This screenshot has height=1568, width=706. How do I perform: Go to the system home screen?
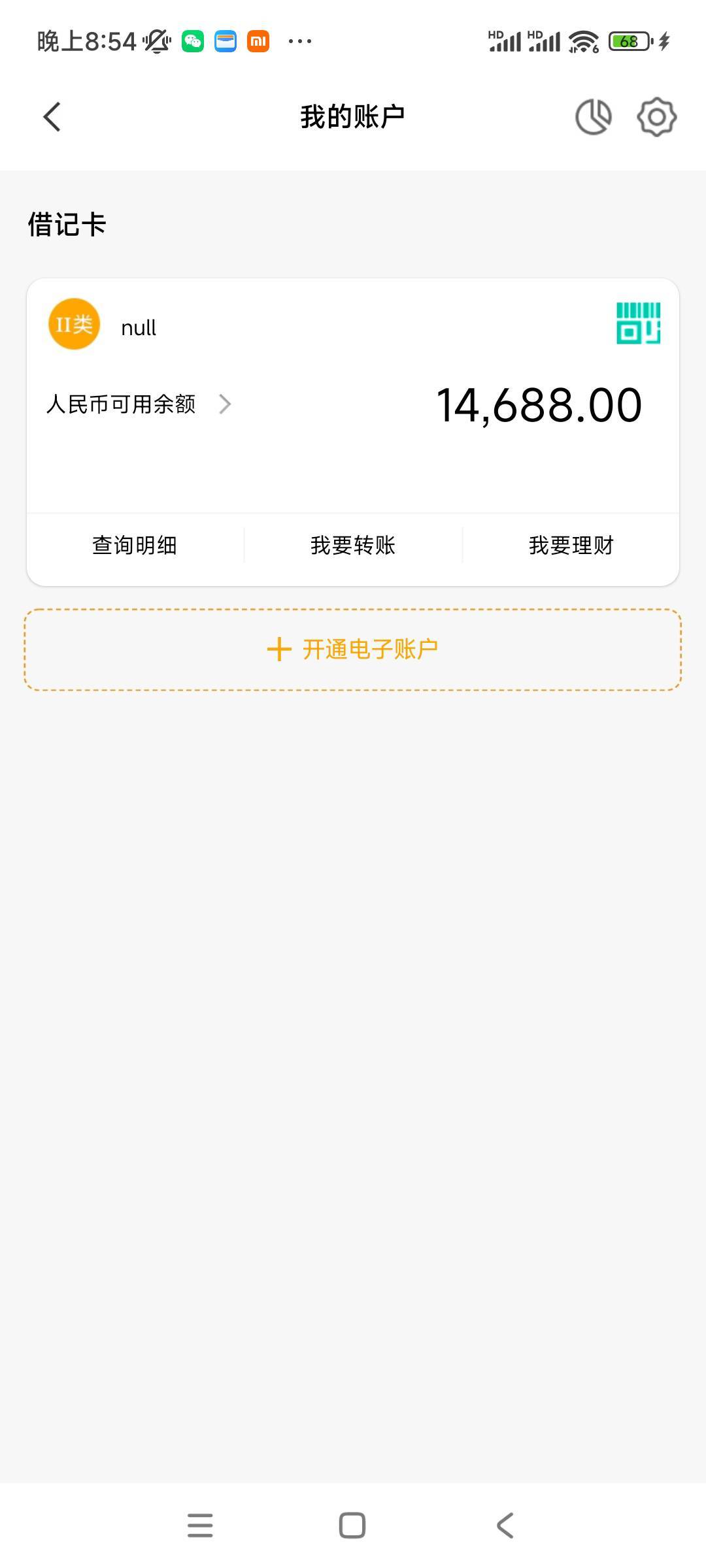pos(352,1526)
